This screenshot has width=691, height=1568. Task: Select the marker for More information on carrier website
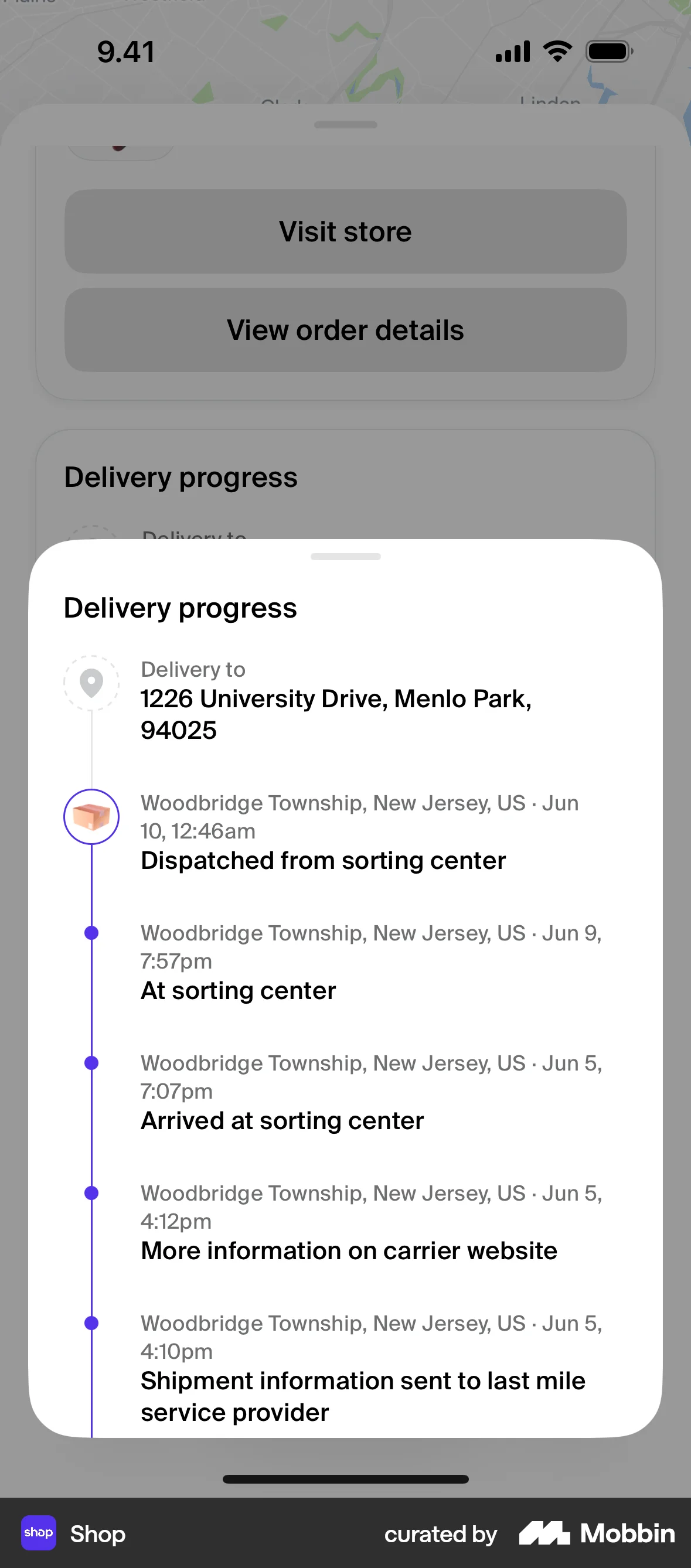pyautogui.click(x=91, y=1192)
